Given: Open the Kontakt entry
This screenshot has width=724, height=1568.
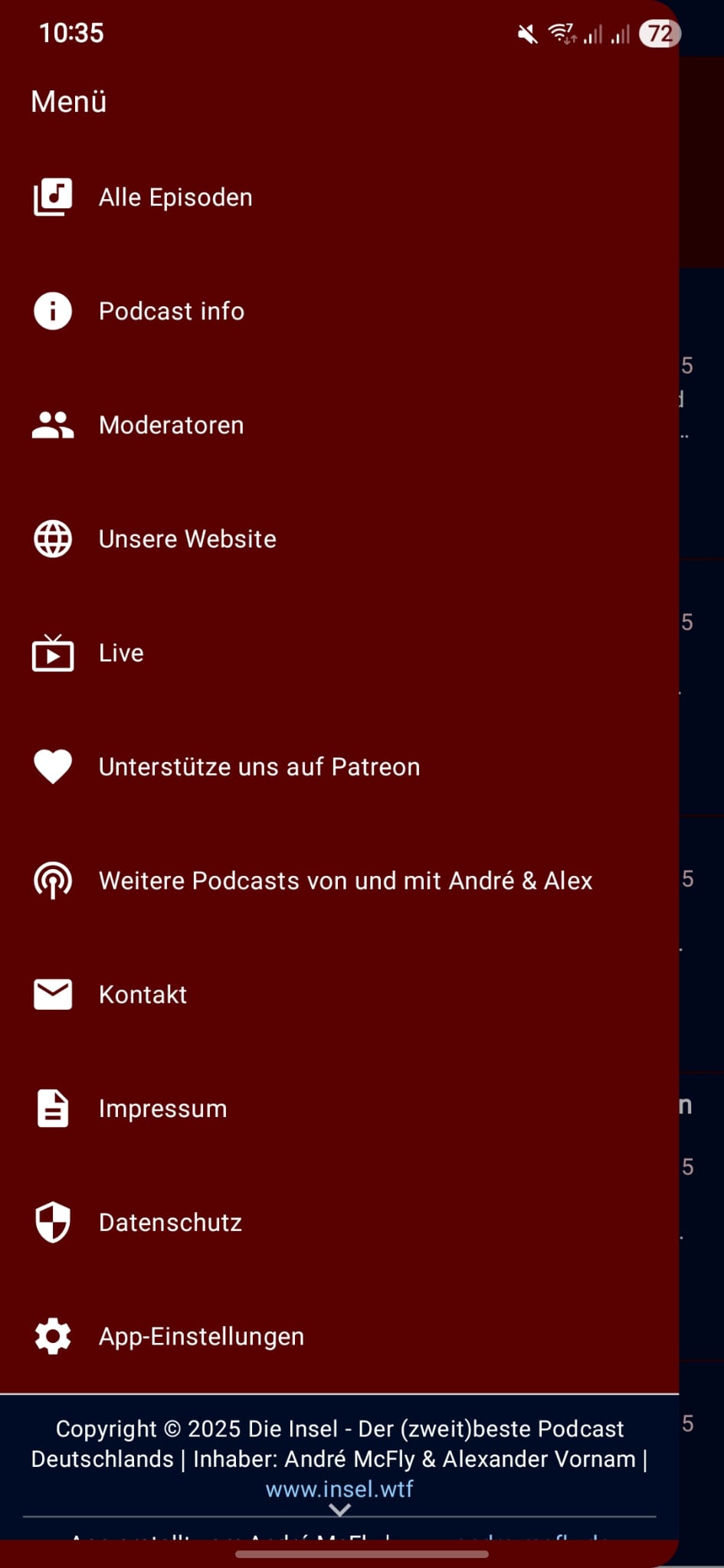Looking at the screenshot, I should coord(143,995).
